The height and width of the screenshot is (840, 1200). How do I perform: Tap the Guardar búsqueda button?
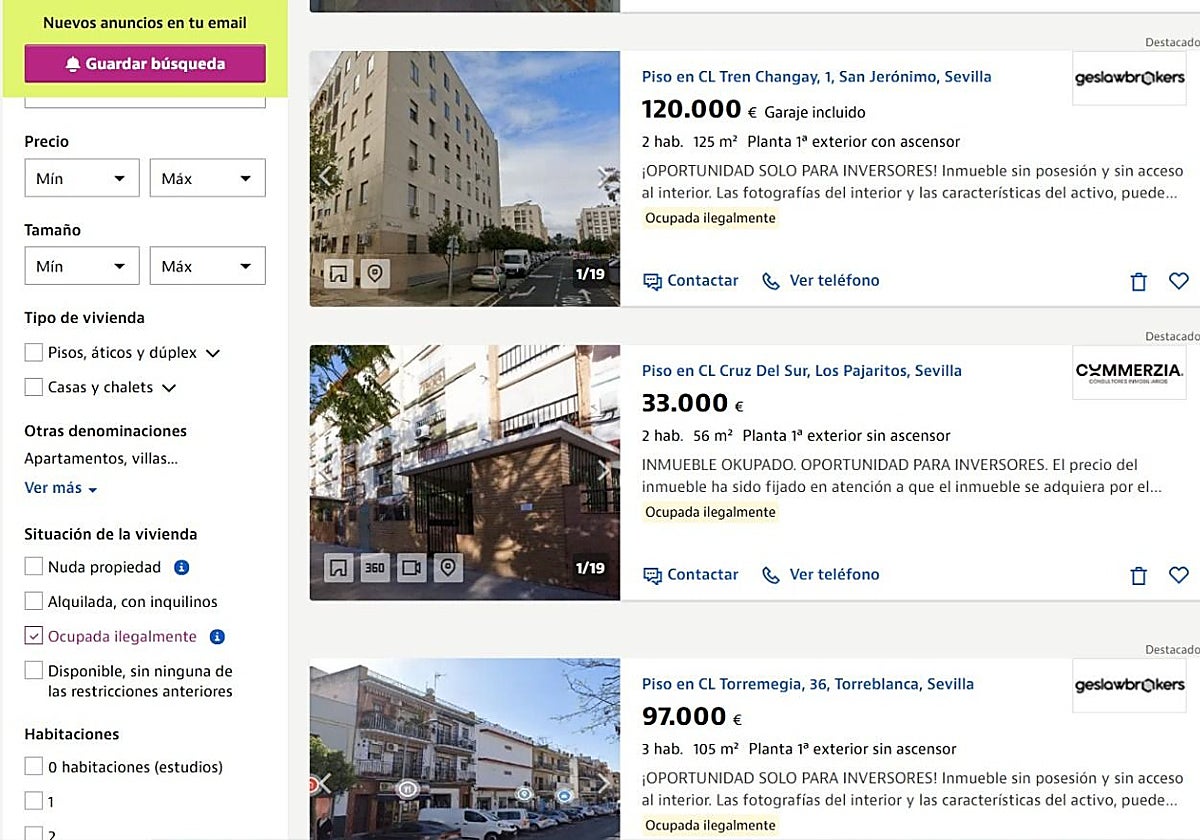(145, 64)
